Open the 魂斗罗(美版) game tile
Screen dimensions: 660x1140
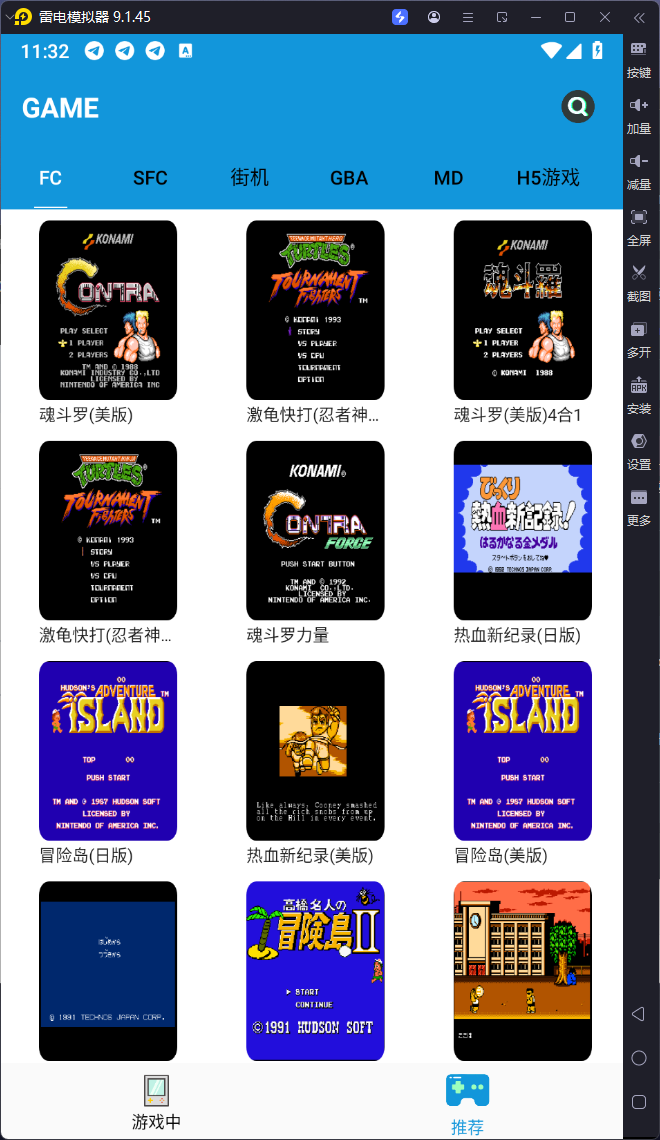tap(108, 310)
